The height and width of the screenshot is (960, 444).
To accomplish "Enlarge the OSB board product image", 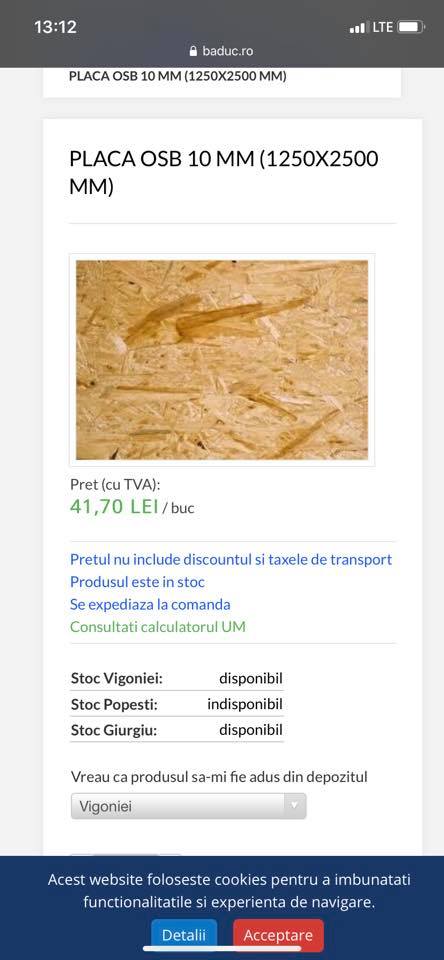I will (x=222, y=360).
